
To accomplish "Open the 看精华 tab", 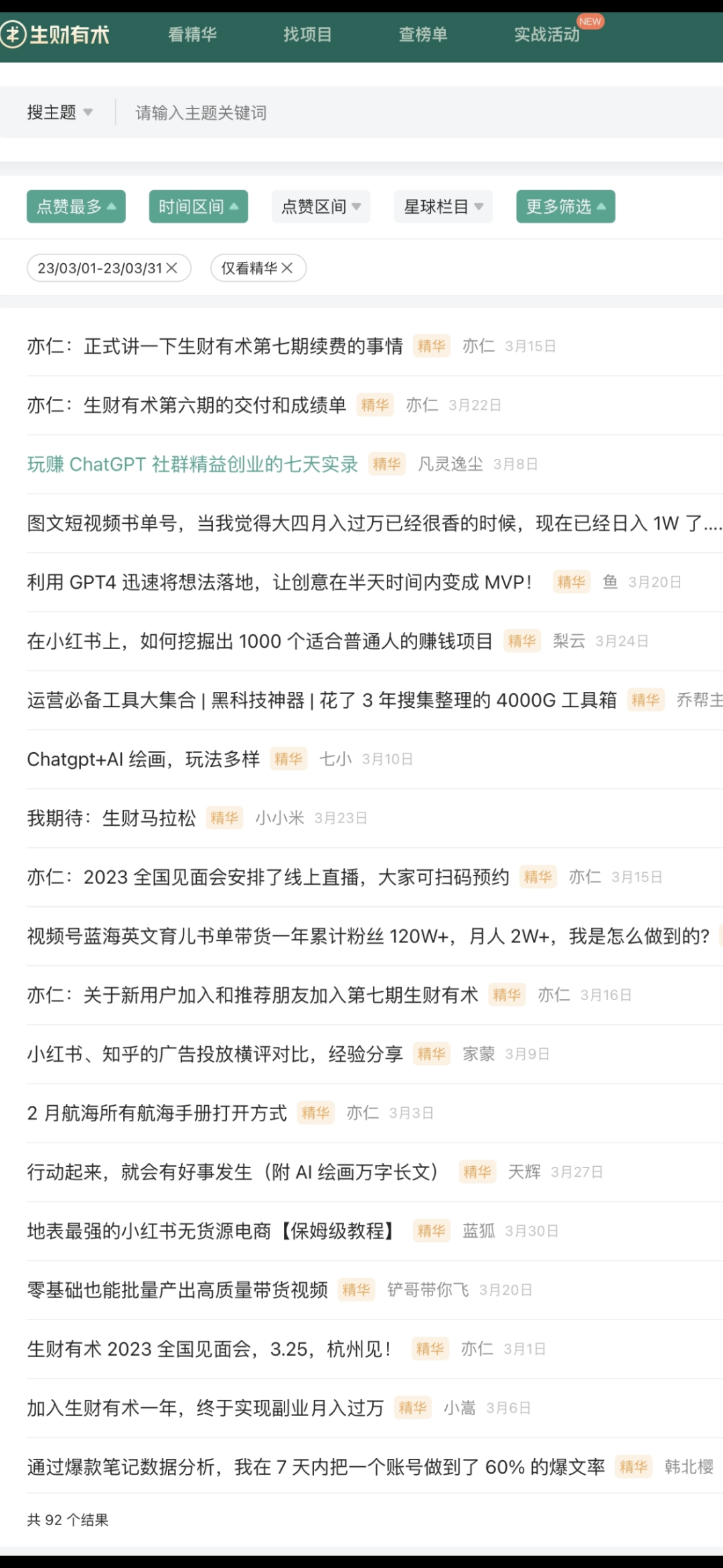I will click(192, 34).
